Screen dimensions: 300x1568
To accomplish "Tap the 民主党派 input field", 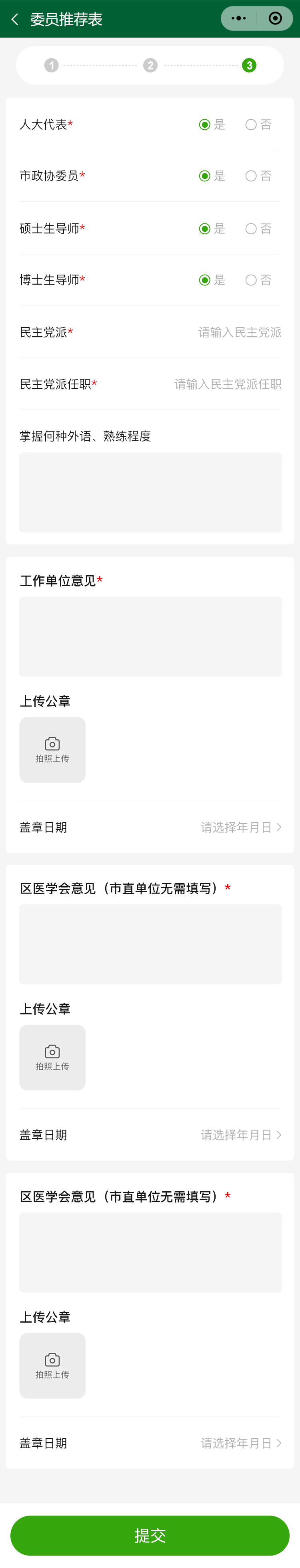I will pos(239,332).
